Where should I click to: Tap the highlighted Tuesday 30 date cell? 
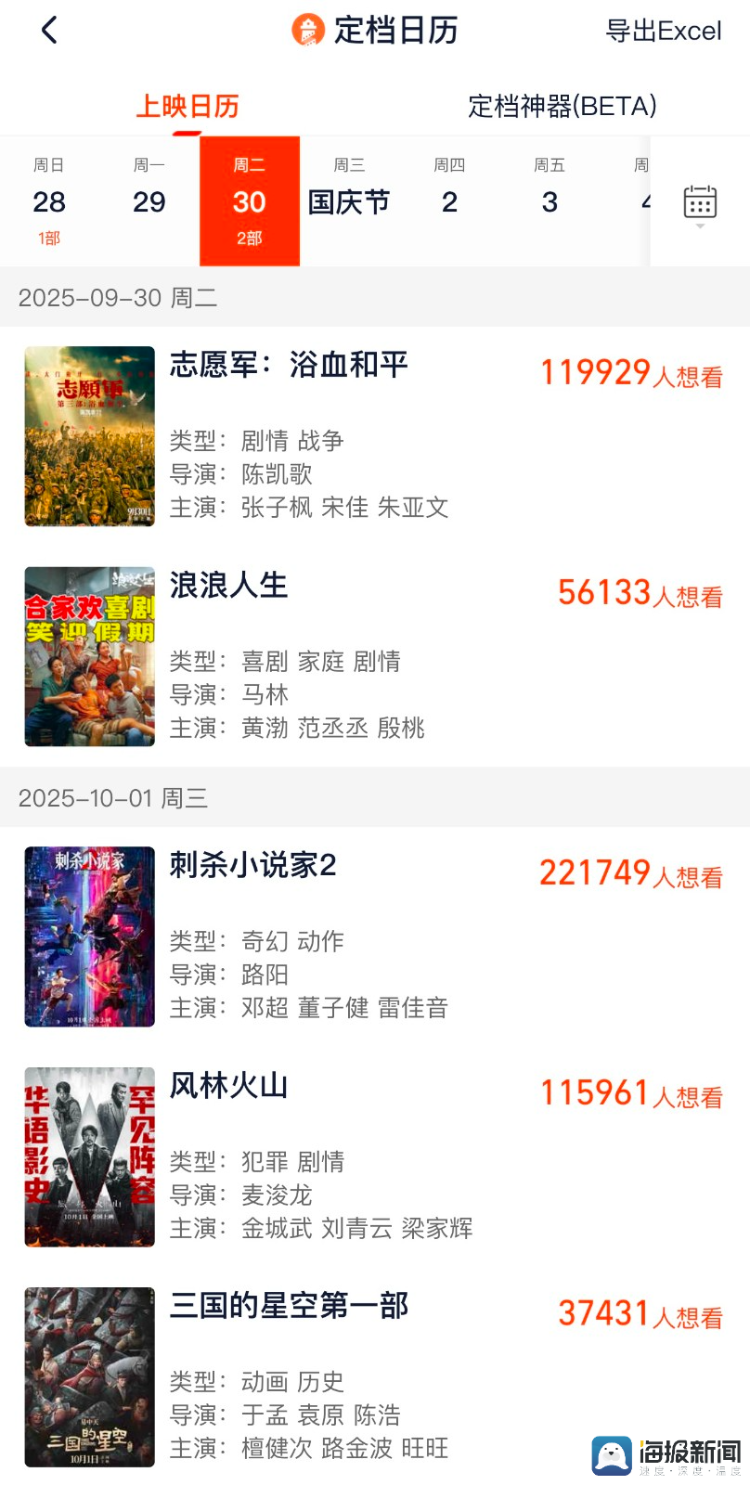click(x=249, y=200)
